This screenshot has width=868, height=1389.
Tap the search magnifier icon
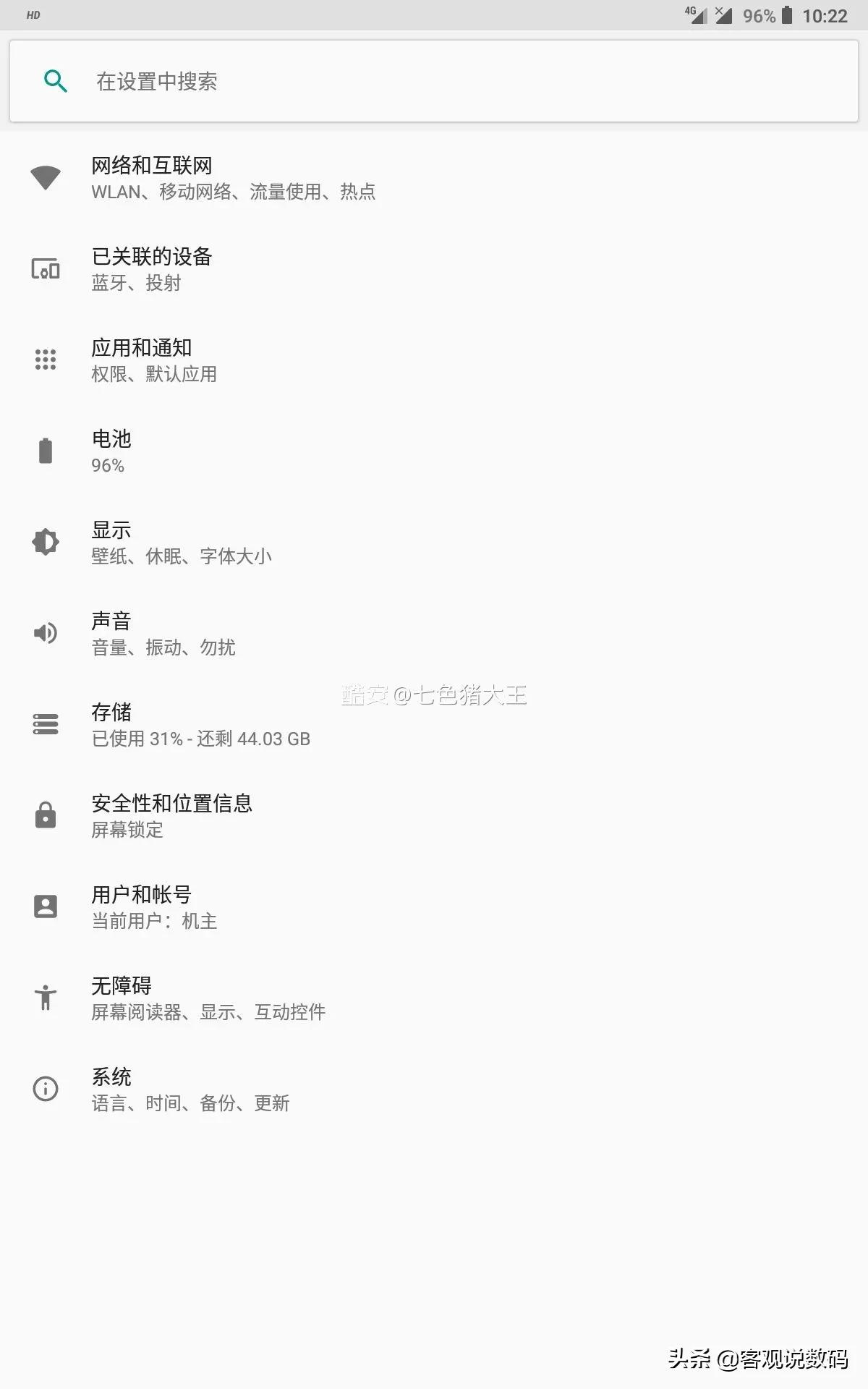pyautogui.click(x=55, y=81)
